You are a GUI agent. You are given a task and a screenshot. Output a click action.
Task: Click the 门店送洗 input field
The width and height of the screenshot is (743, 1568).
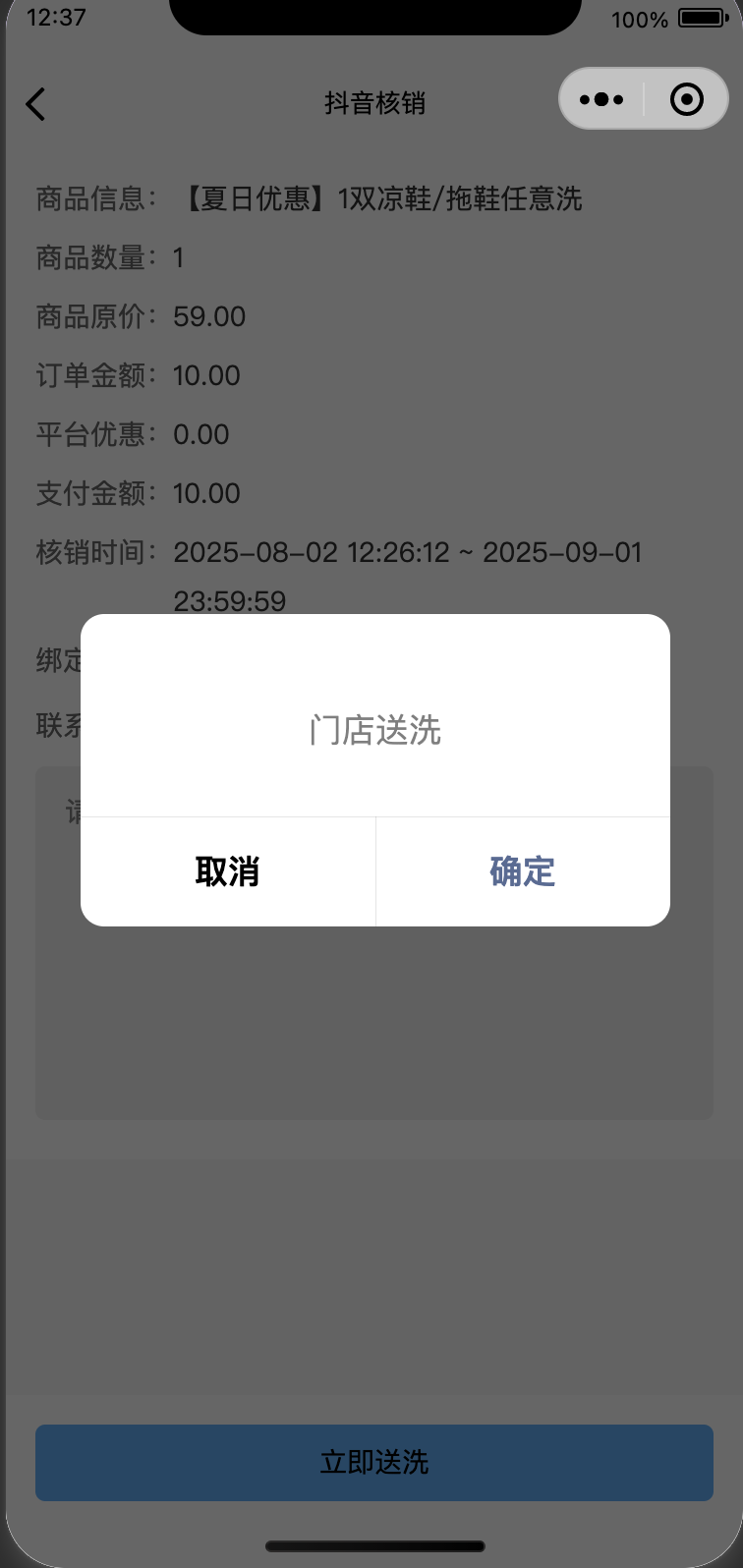374,731
